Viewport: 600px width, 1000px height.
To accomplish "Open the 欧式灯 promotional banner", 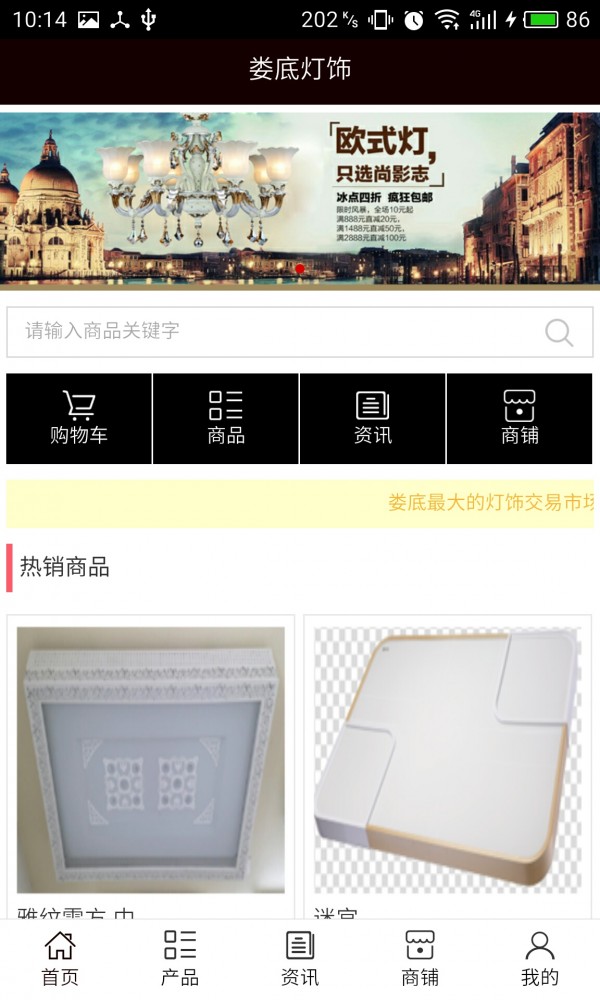I will 300,198.
